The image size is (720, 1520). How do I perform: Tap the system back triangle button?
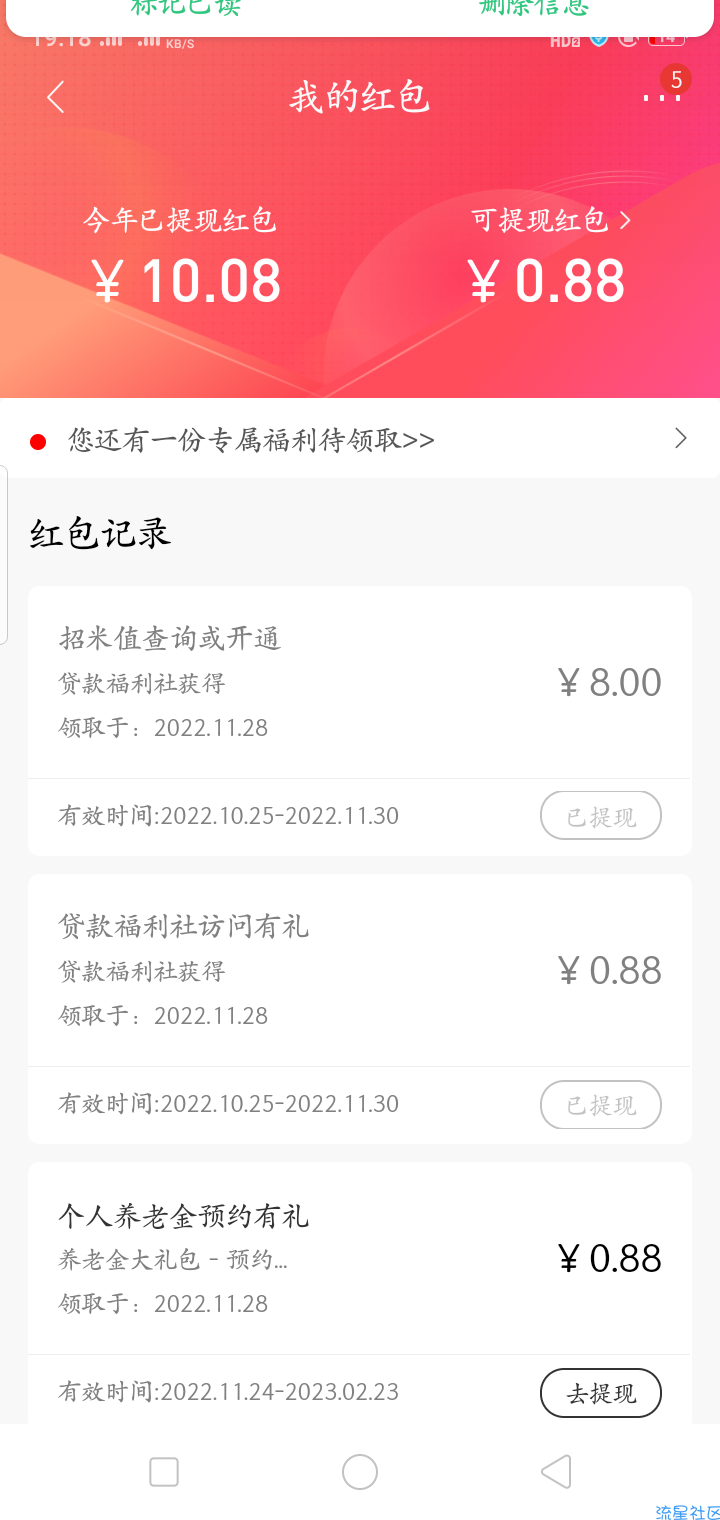556,1472
